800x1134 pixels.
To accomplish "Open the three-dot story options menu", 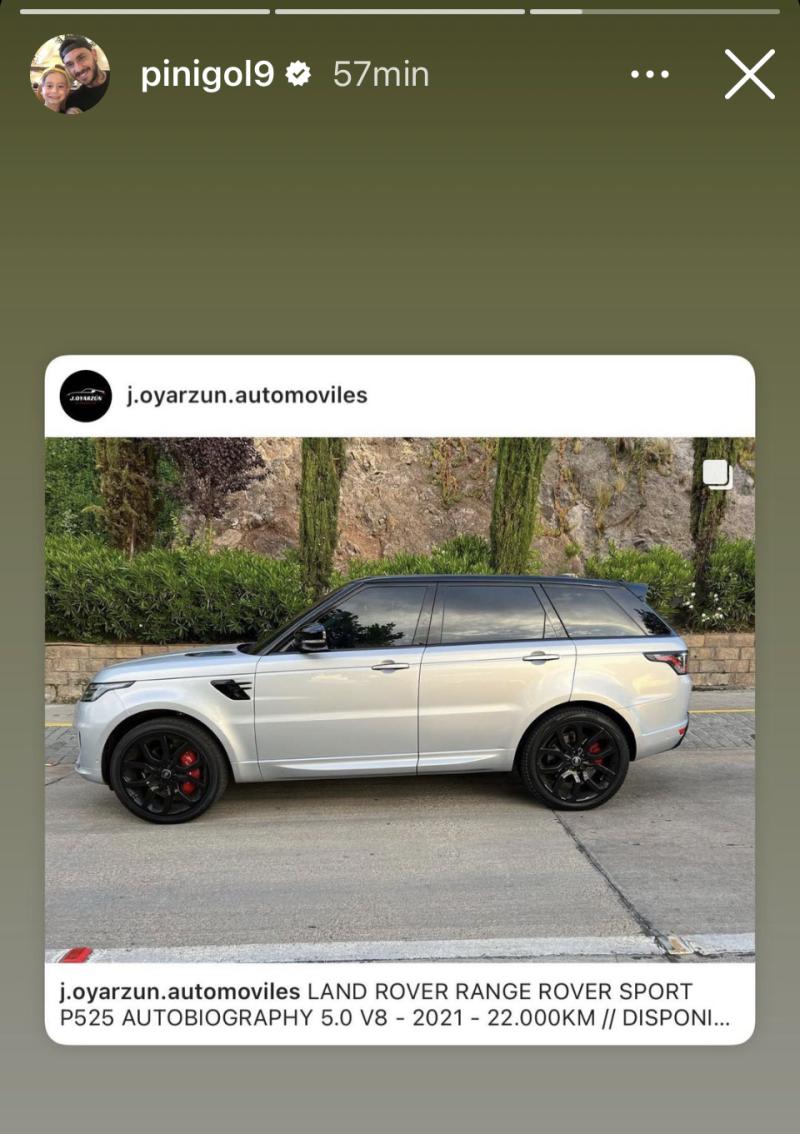I will click(x=649, y=75).
